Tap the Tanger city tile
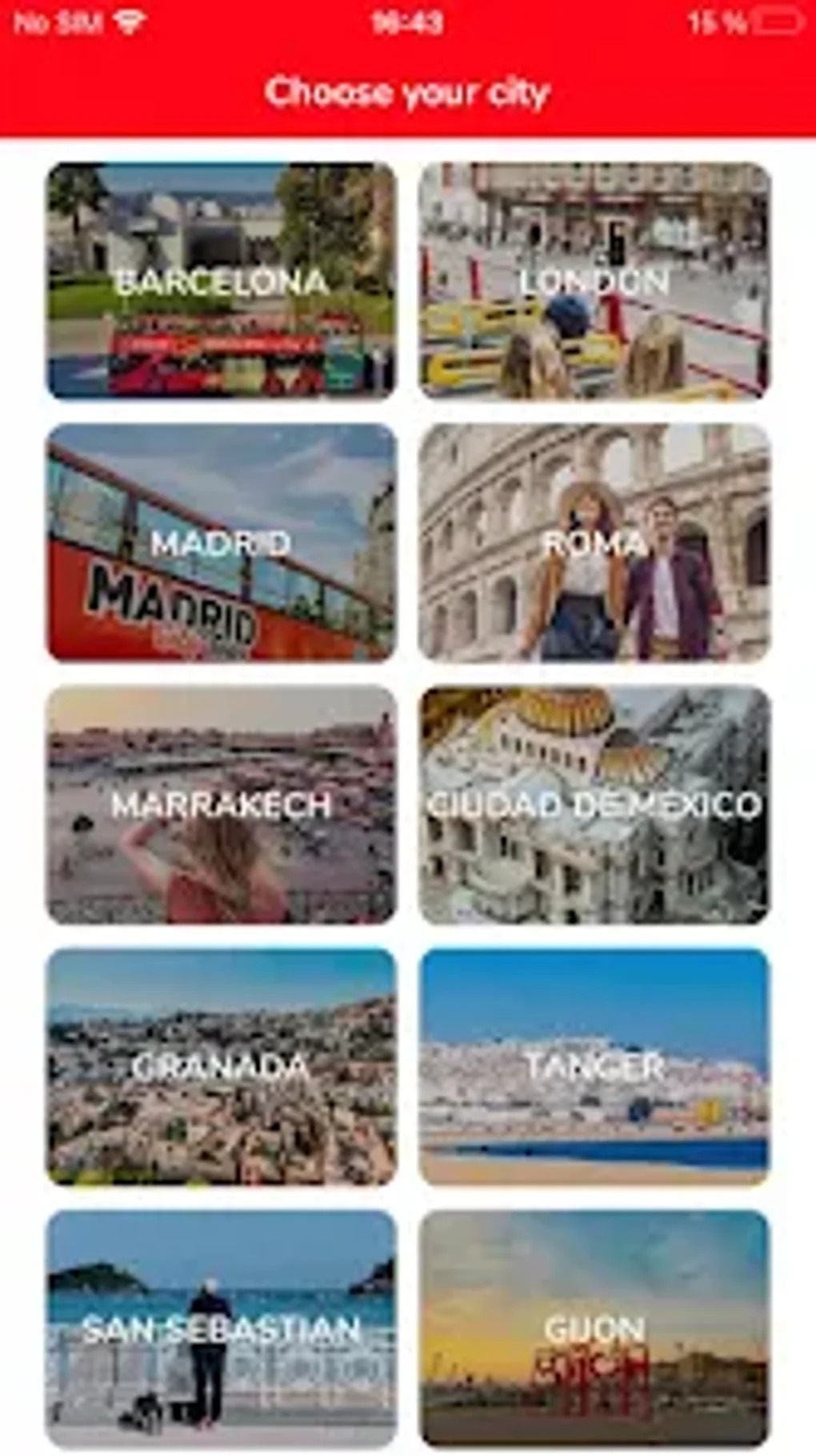The image size is (816, 1456). [594, 1066]
